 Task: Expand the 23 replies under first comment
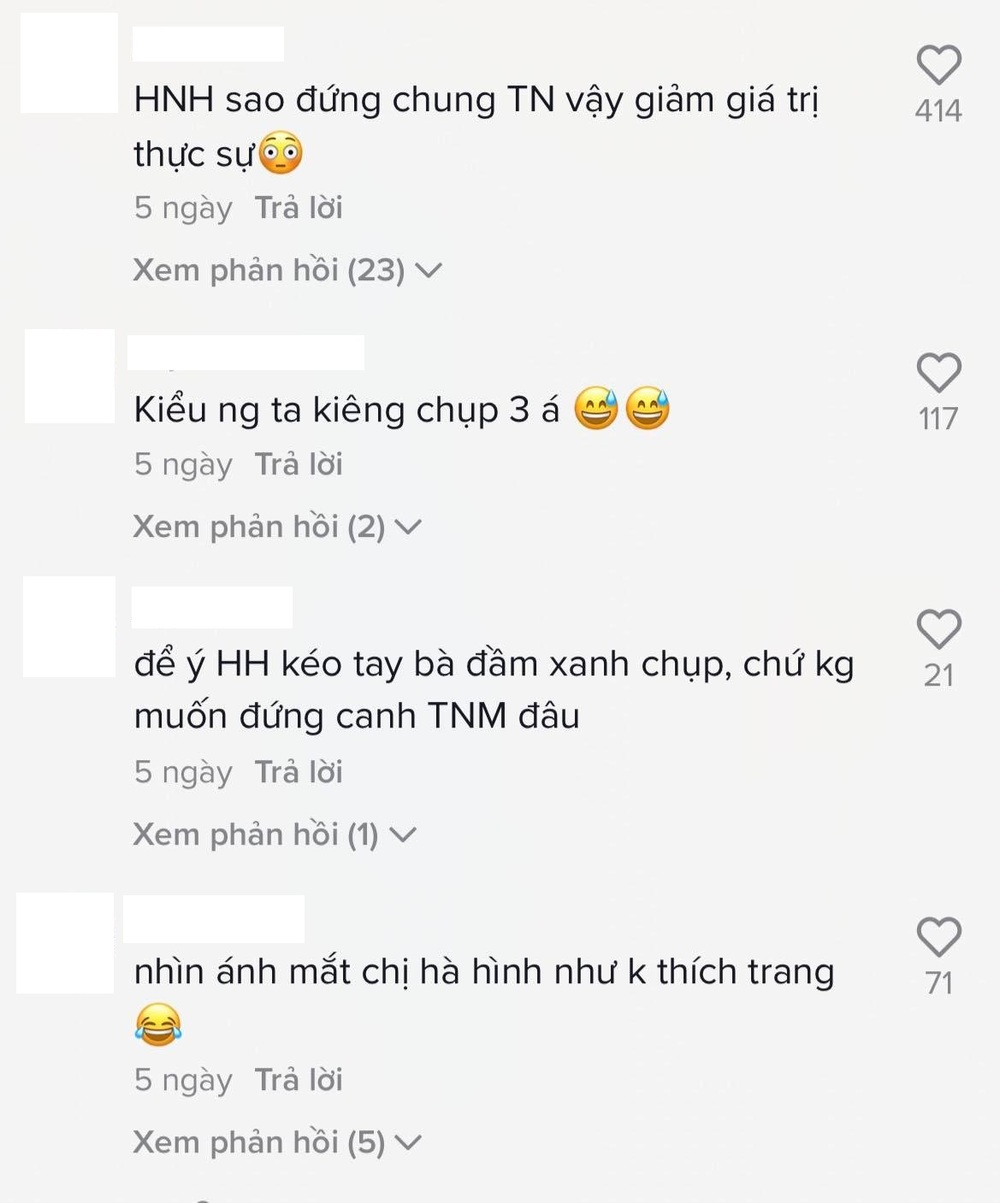pos(287,270)
